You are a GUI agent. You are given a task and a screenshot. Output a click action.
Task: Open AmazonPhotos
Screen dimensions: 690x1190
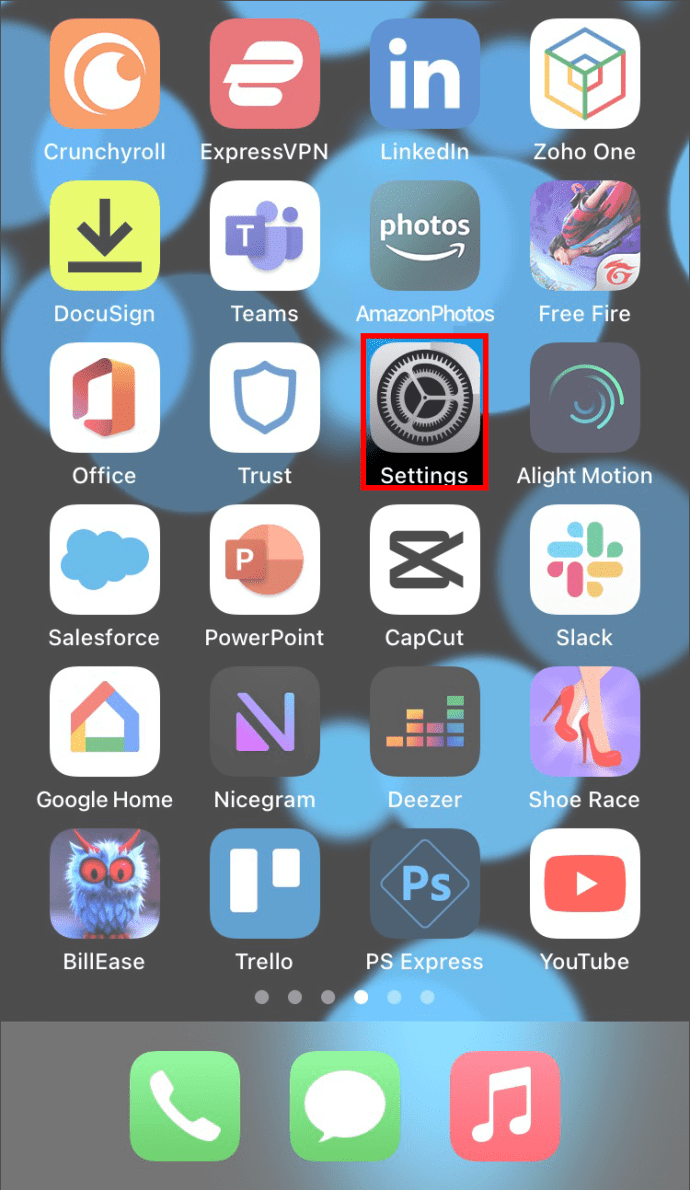pos(425,236)
